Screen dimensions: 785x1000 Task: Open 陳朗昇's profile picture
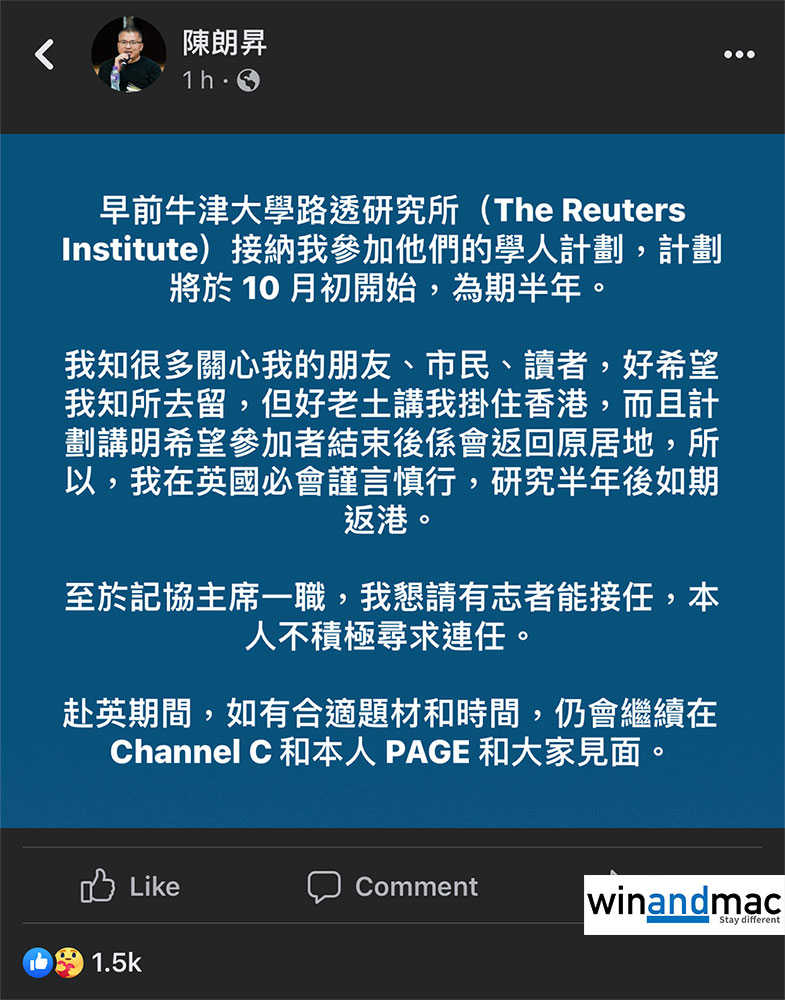click(x=128, y=55)
